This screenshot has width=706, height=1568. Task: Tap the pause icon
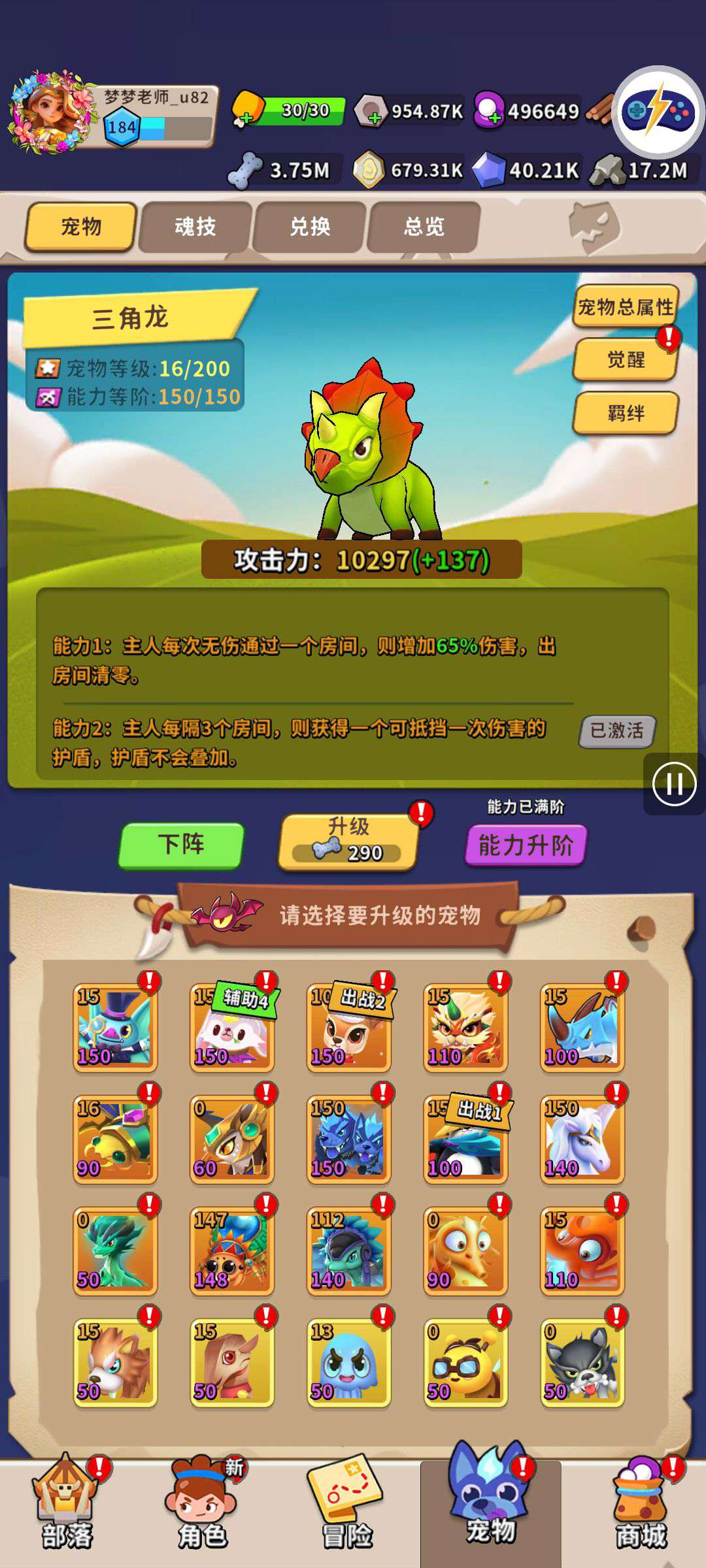[x=674, y=783]
